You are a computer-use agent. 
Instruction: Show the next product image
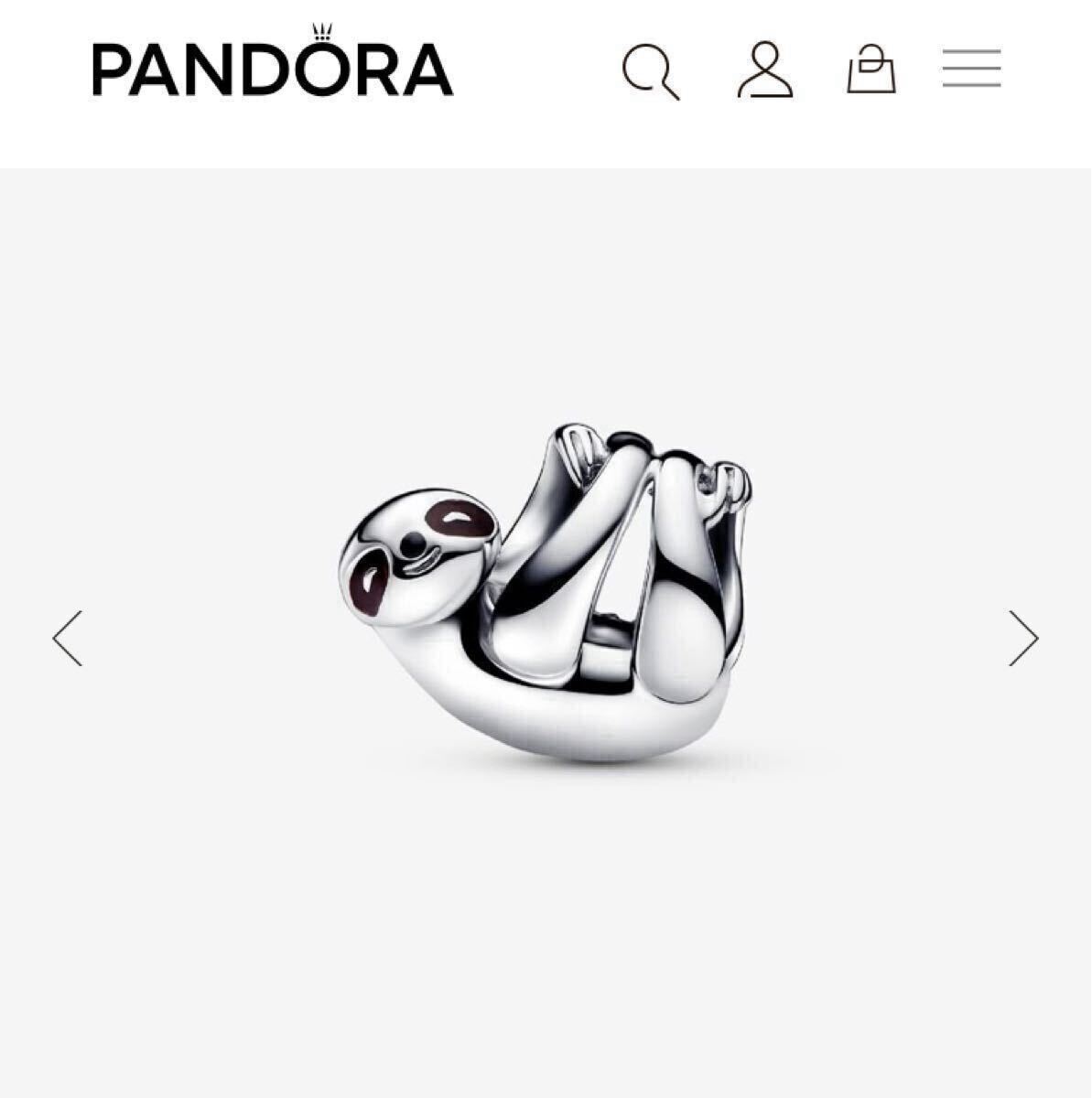[x=1023, y=638]
